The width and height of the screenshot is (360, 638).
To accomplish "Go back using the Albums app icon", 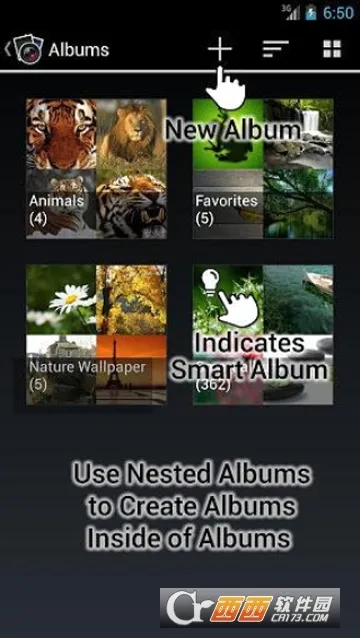I will click(24, 49).
